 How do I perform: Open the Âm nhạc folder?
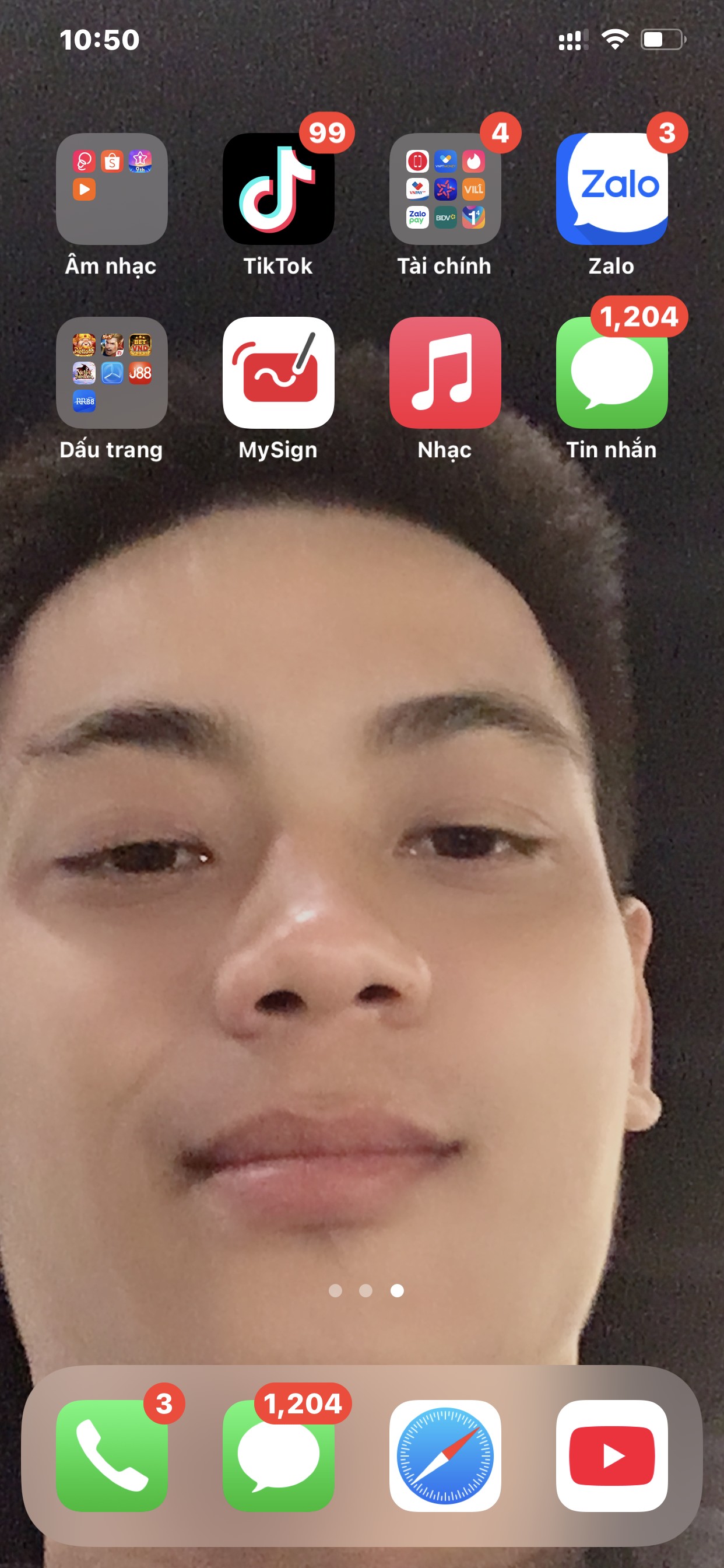(x=112, y=188)
